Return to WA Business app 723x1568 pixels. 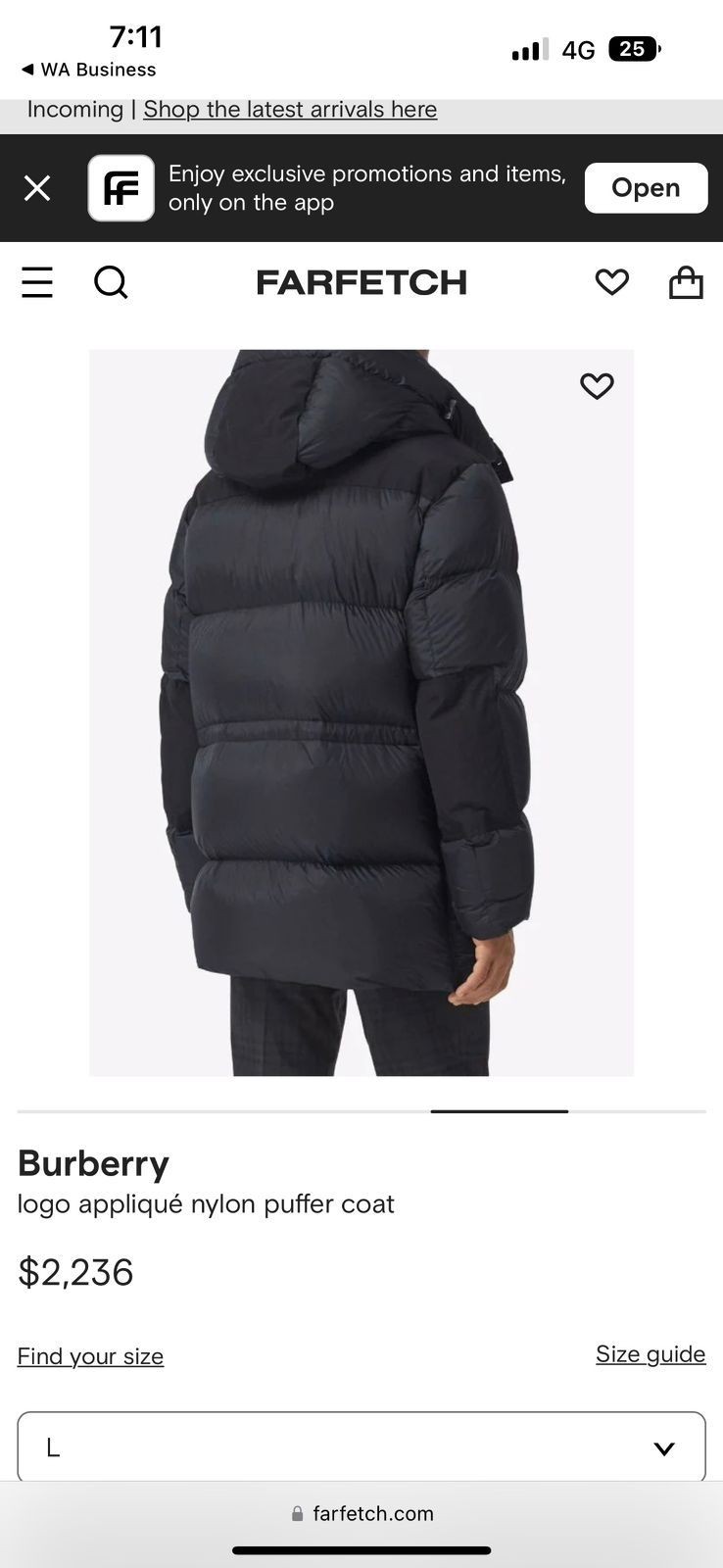[x=88, y=70]
